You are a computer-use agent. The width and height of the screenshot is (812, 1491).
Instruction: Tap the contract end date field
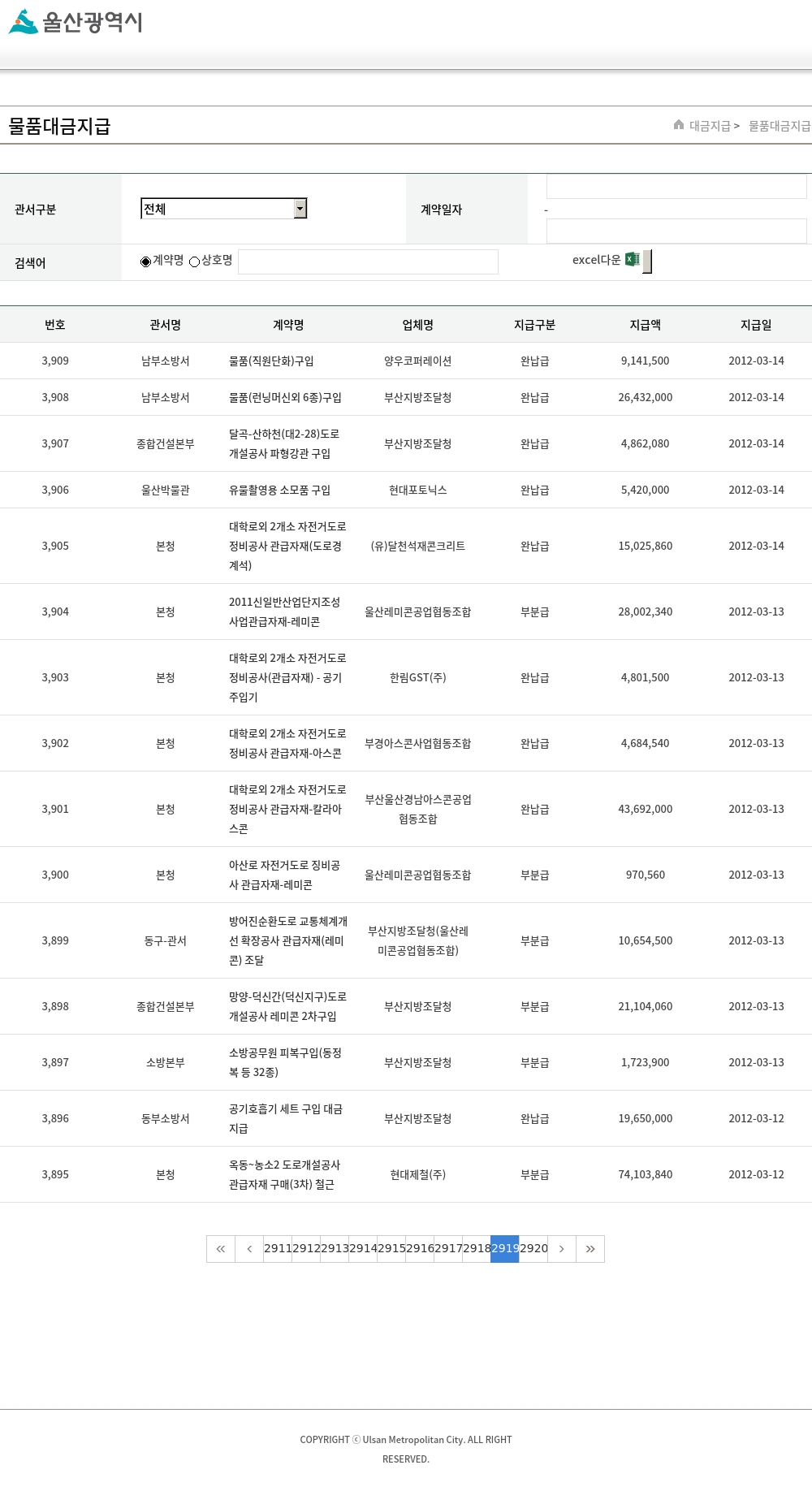pyautogui.click(x=676, y=231)
